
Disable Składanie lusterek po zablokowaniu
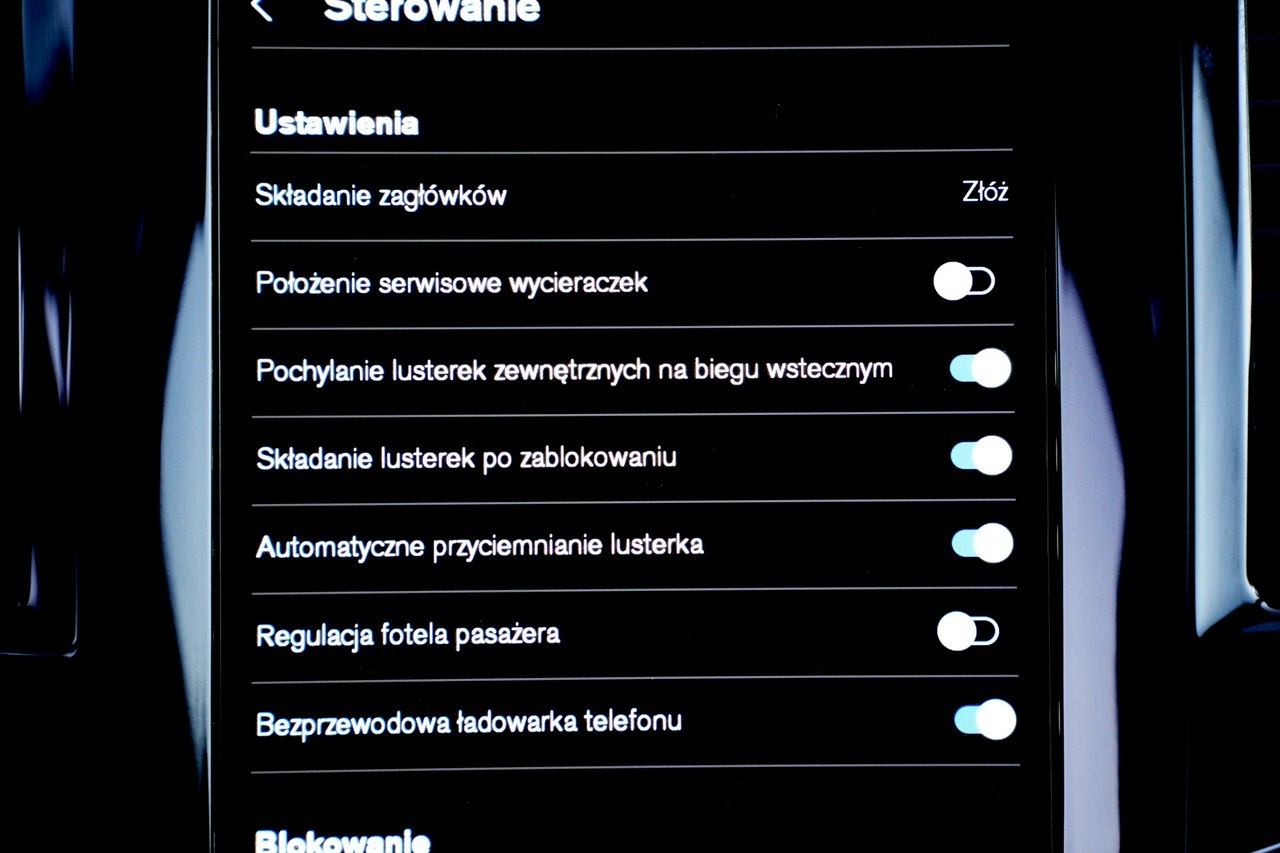[x=981, y=456]
